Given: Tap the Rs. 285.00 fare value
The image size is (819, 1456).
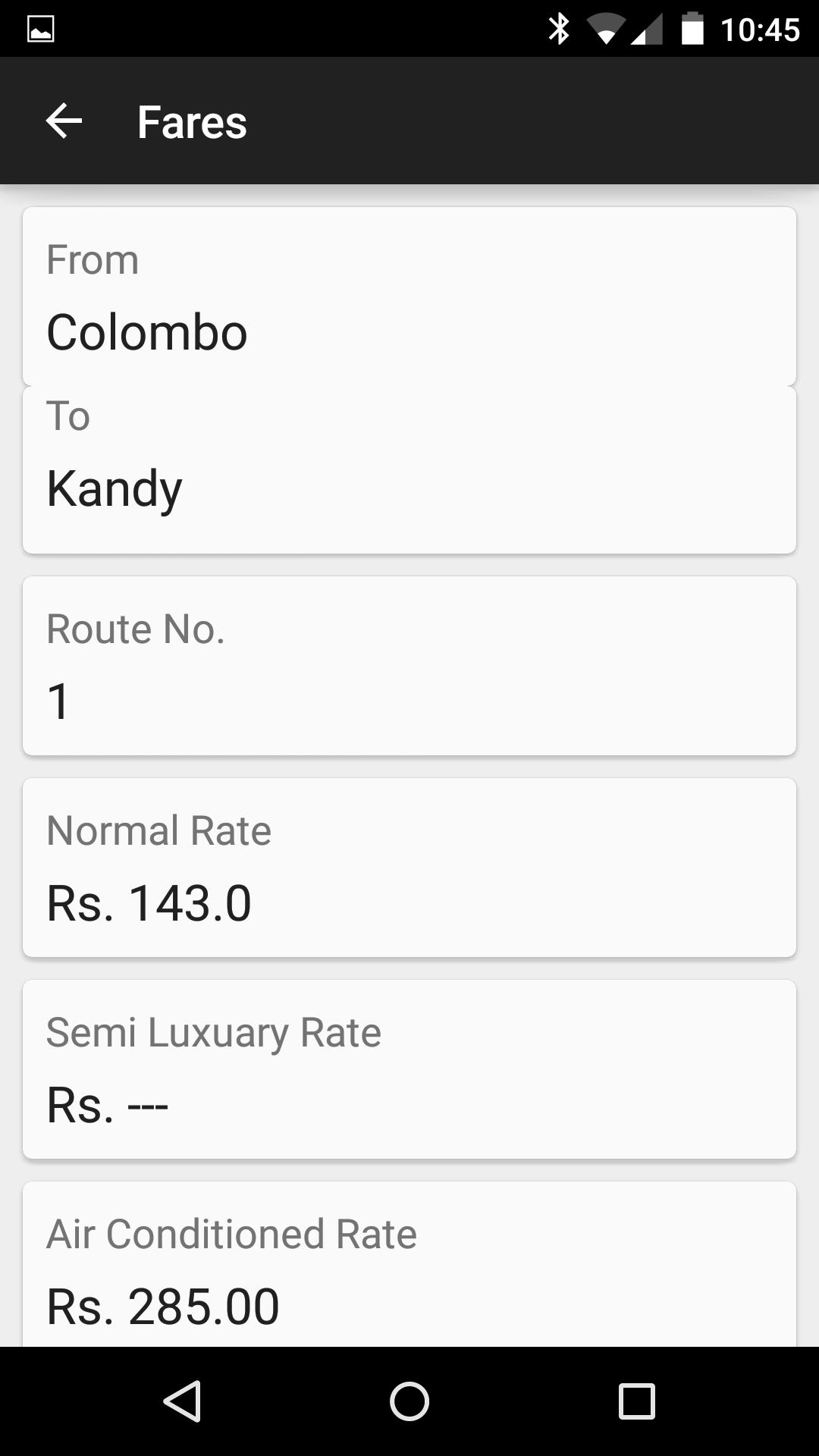Looking at the screenshot, I should pyautogui.click(x=163, y=1303).
